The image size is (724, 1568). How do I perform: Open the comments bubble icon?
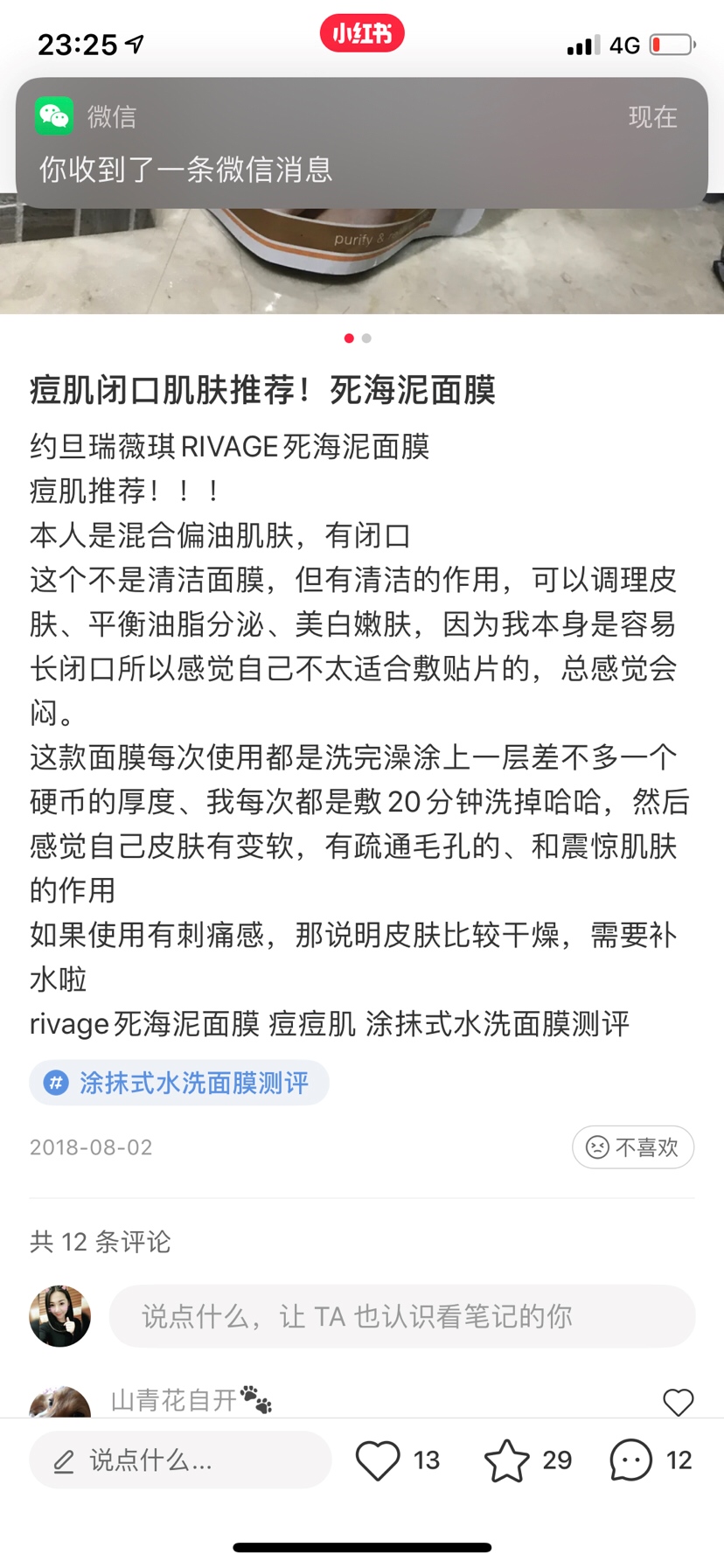(630, 1460)
